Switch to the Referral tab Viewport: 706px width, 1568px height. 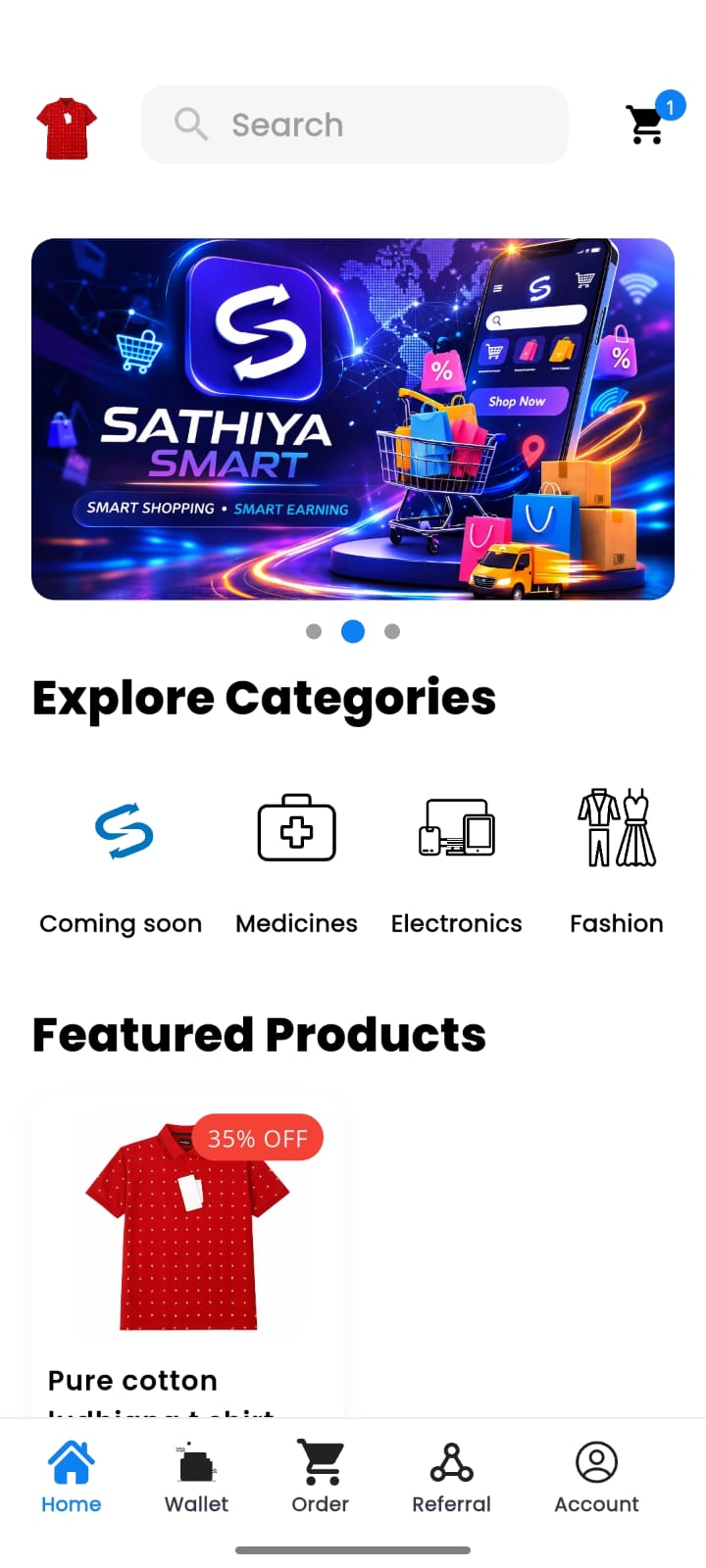pyautogui.click(x=451, y=1477)
